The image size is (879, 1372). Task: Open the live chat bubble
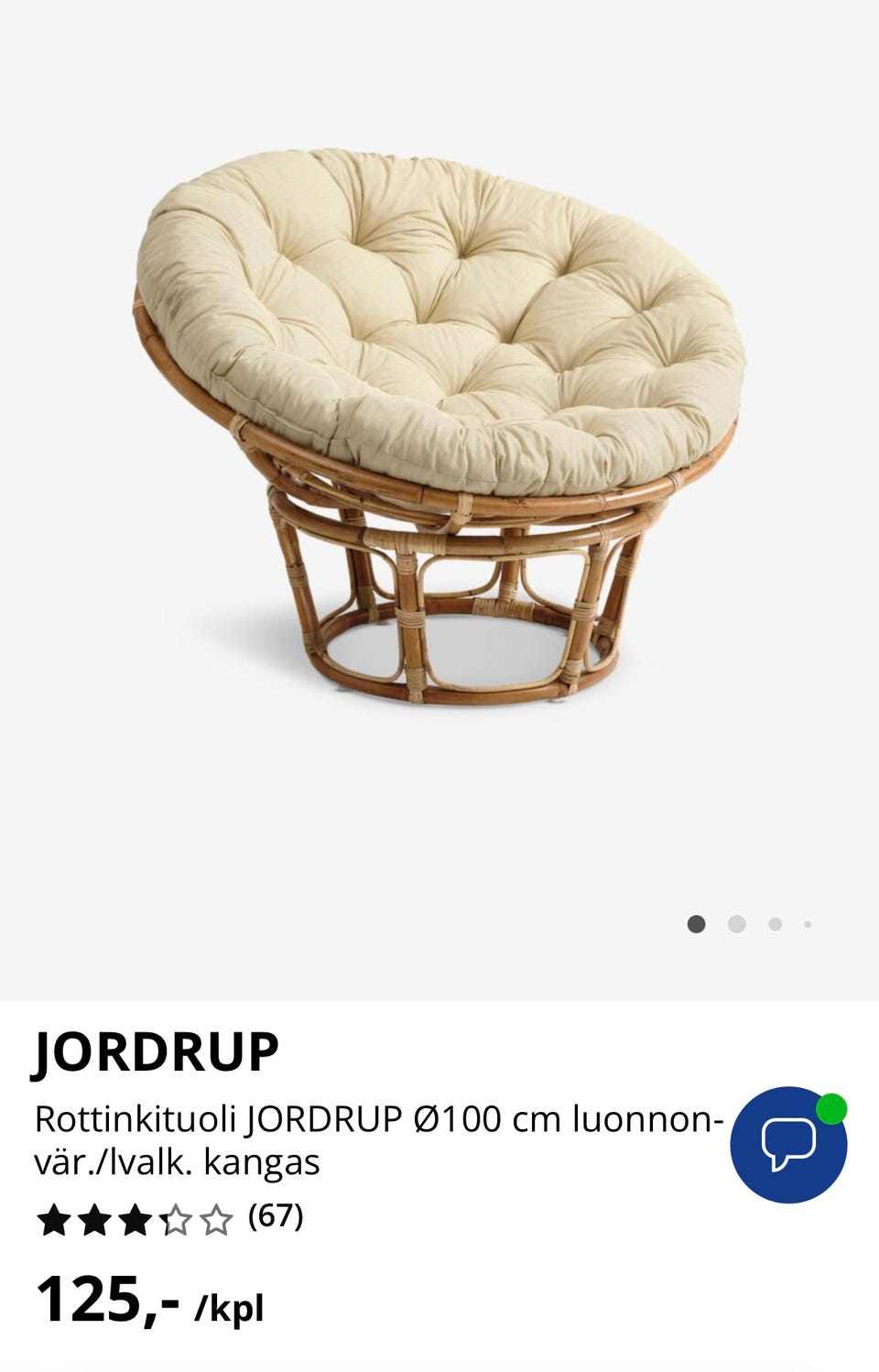pos(788,1144)
